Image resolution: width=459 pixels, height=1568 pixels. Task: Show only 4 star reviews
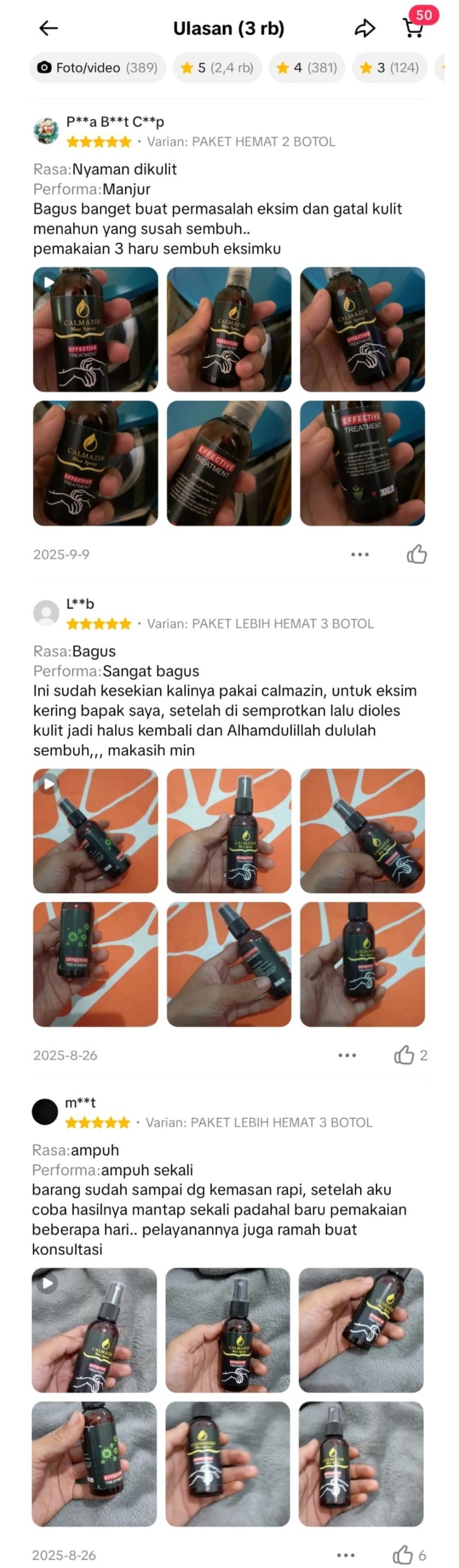tap(307, 68)
